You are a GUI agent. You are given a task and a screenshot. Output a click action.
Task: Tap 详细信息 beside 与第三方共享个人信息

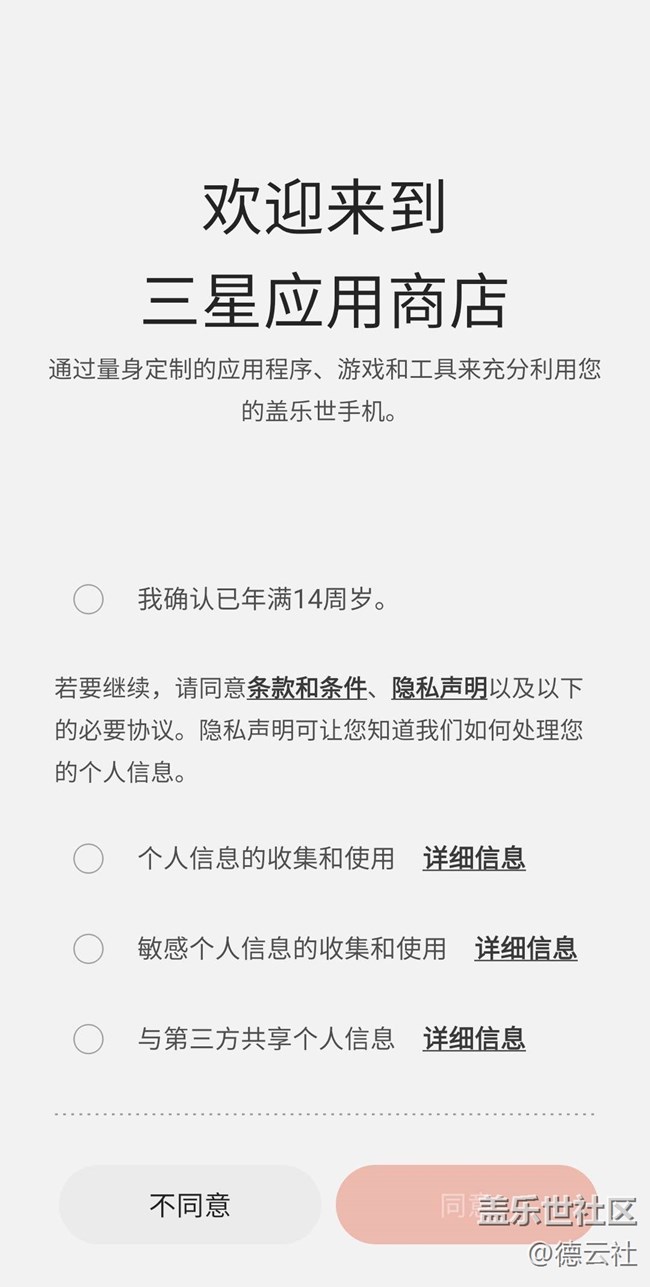coord(474,1038)
